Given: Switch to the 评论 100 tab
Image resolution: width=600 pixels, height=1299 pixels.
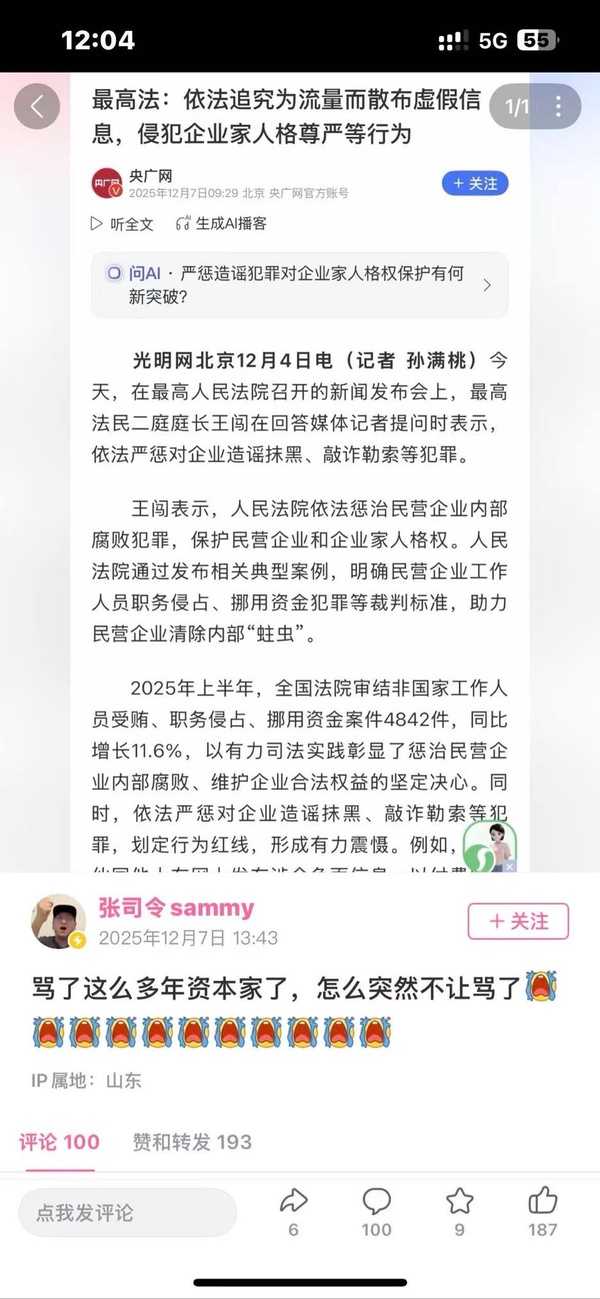Looking at the screenshot, I should point(60,1142).
